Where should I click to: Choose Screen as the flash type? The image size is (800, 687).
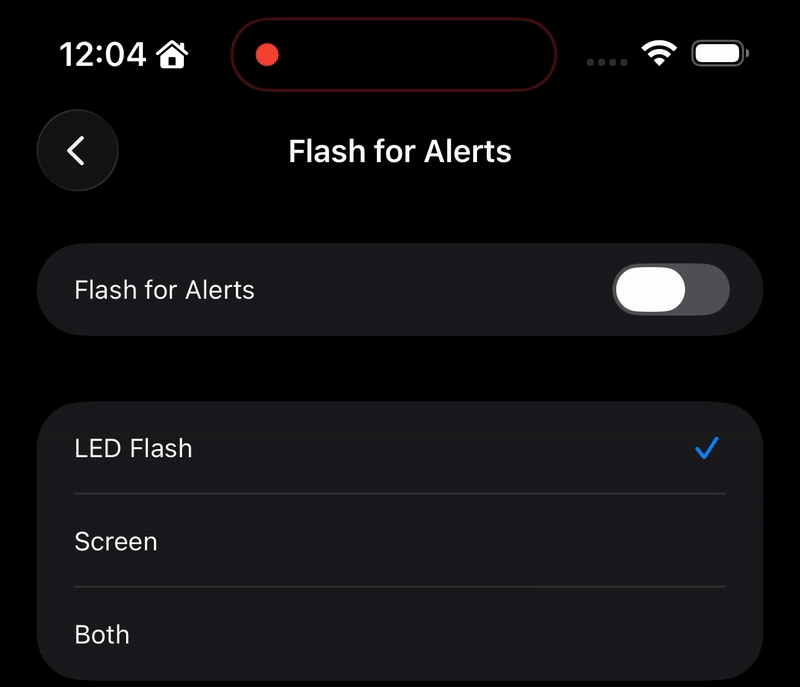(x=400, y=541)
